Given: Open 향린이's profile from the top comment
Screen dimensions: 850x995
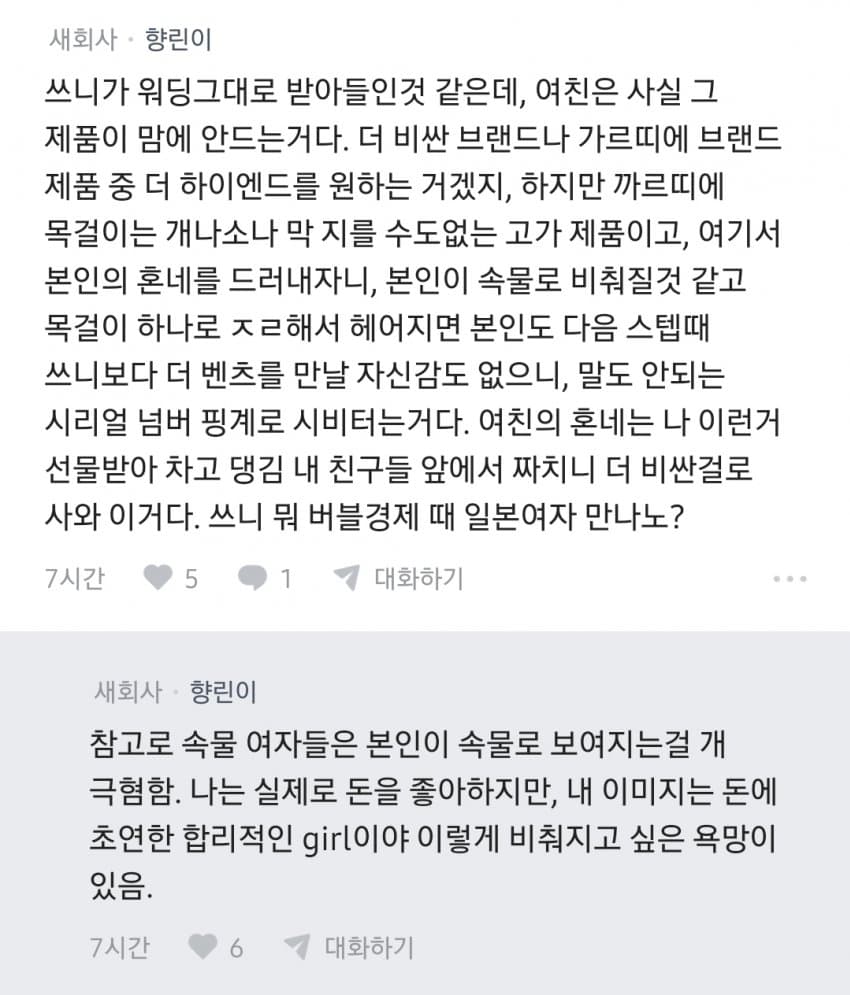Looking at the screenshot, I should 178,39.
